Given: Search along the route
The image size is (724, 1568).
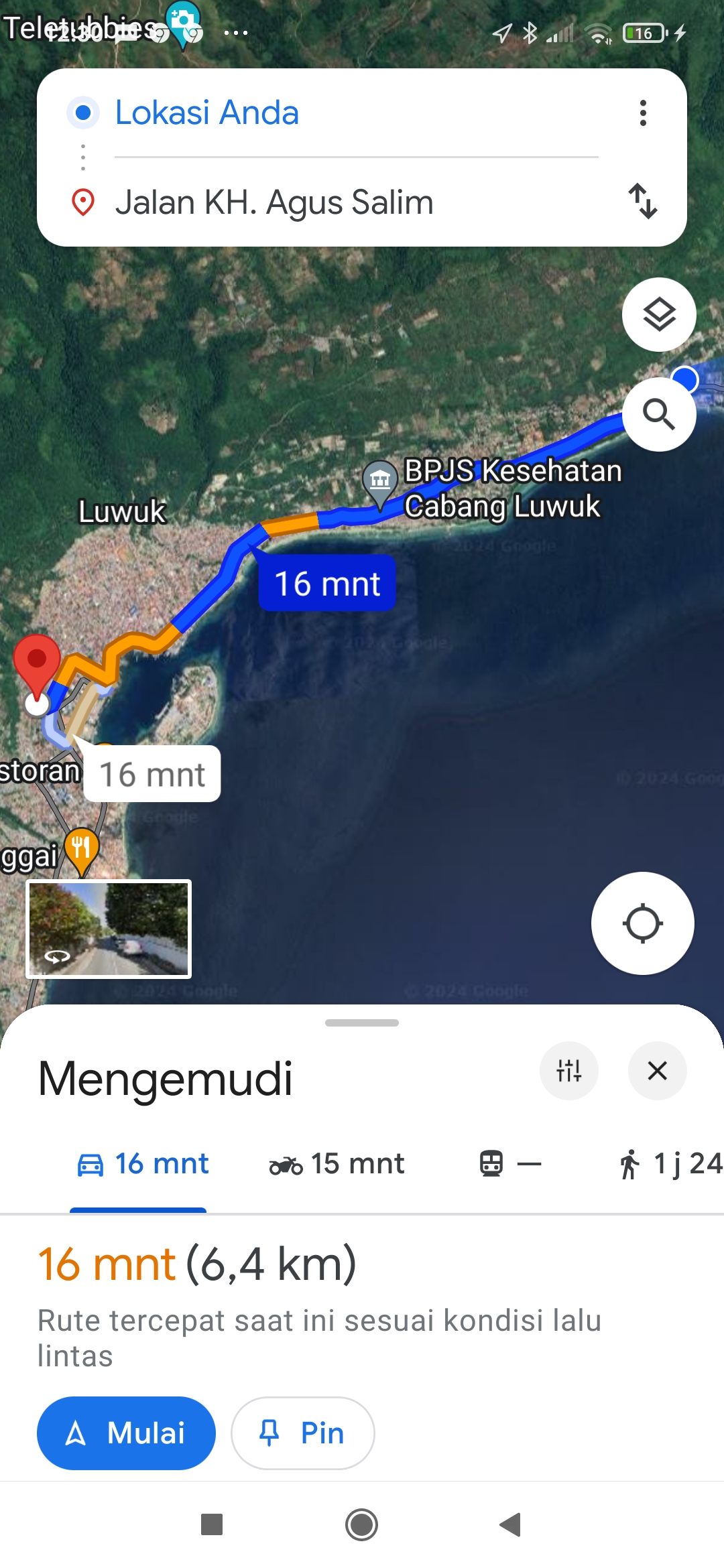Looking at the screenshot, I should pos(659,414).
